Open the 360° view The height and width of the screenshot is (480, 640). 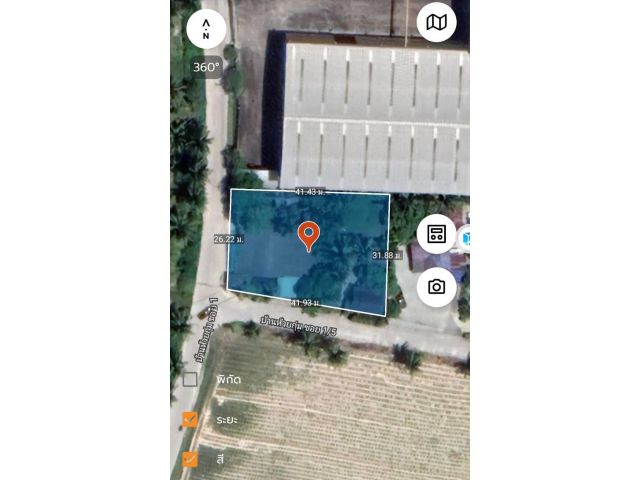[x=206, y=68]
